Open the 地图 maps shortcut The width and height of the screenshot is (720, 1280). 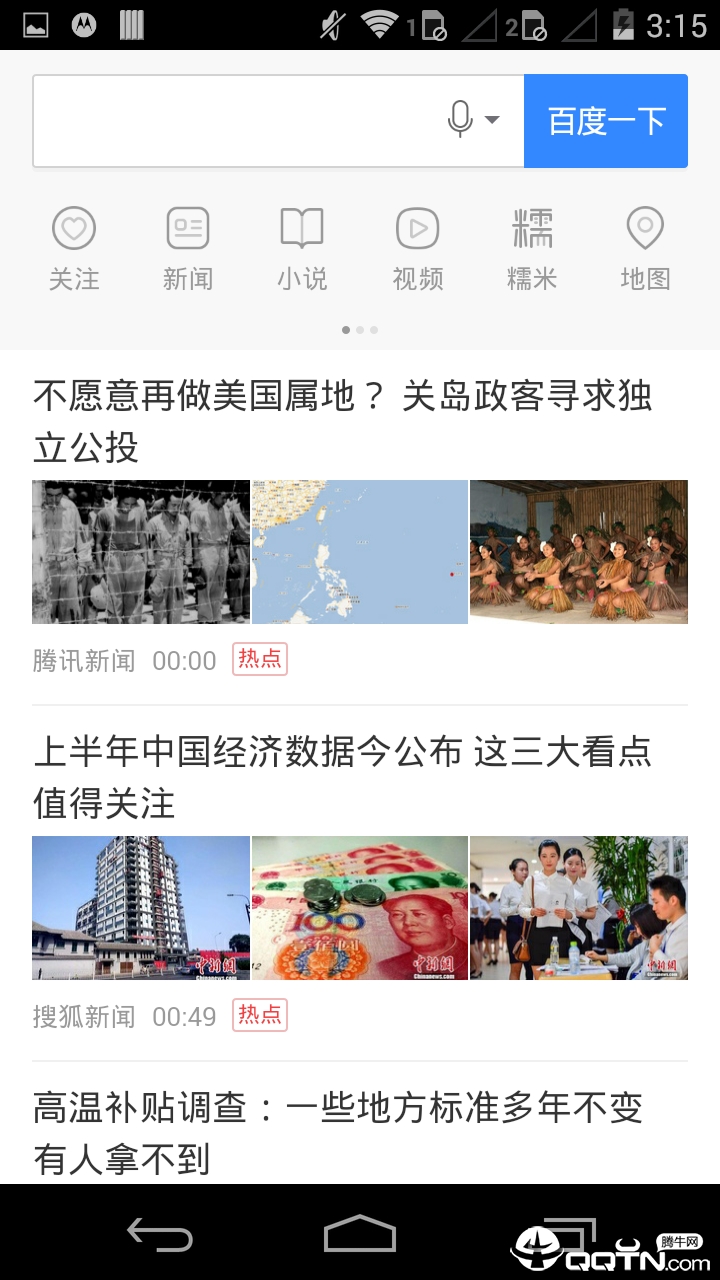[645, 248]
